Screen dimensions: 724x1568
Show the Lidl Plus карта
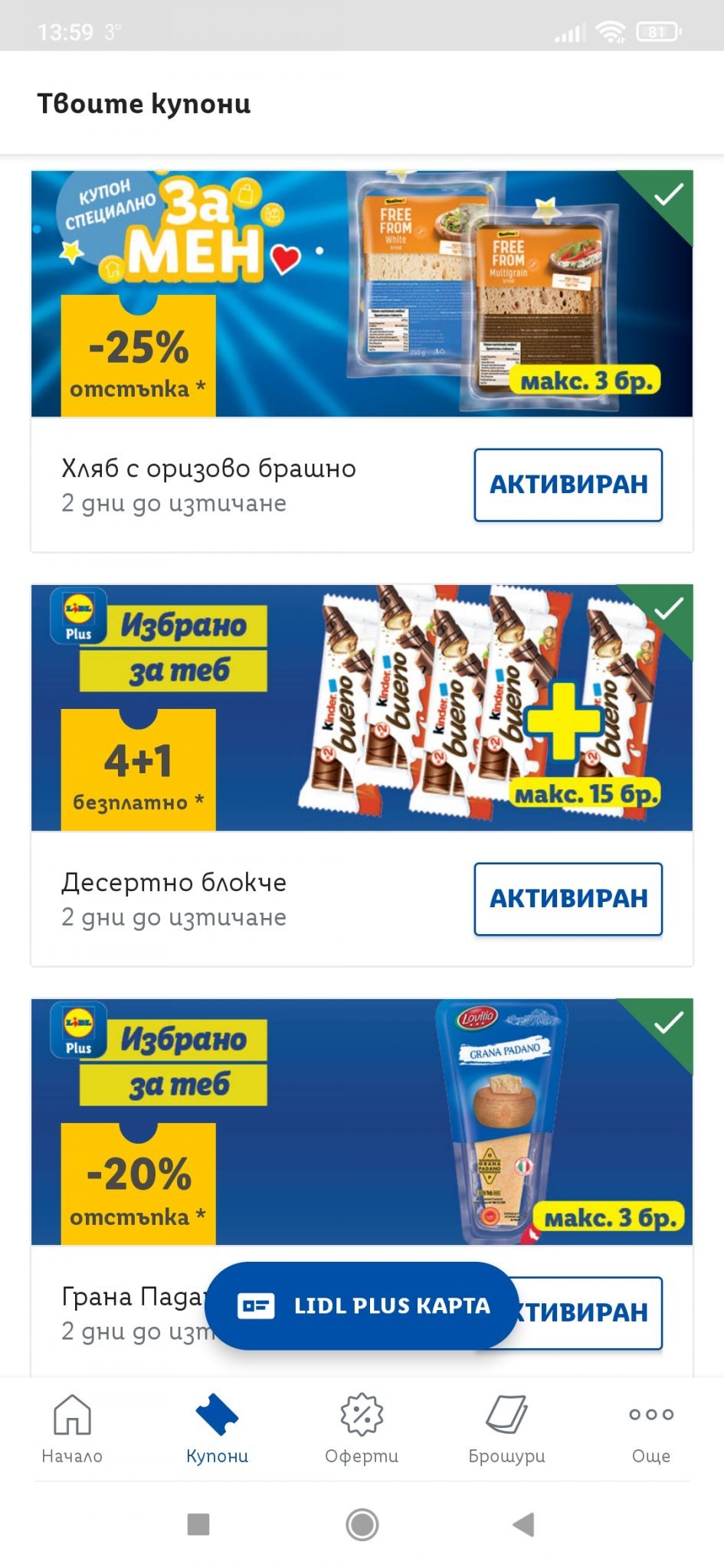(x=362, y=1305)
